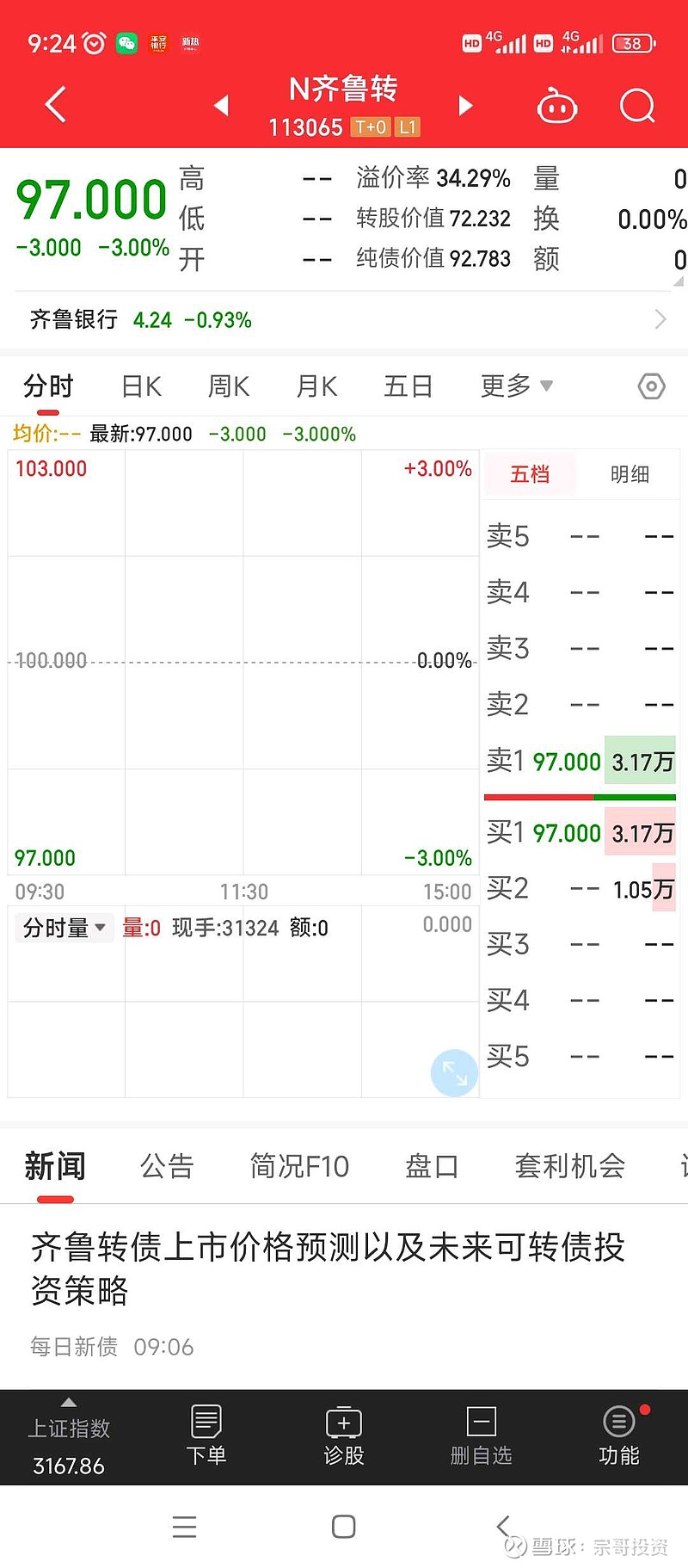Open the 分时量 indicator dropdown
Screen dimensions: 688x1568
tap(64, 928)
